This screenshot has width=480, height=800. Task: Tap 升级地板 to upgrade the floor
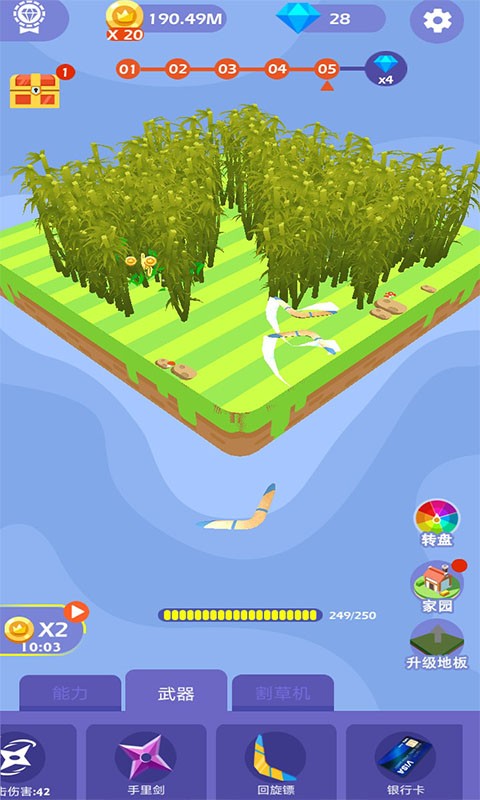point(437,645)
